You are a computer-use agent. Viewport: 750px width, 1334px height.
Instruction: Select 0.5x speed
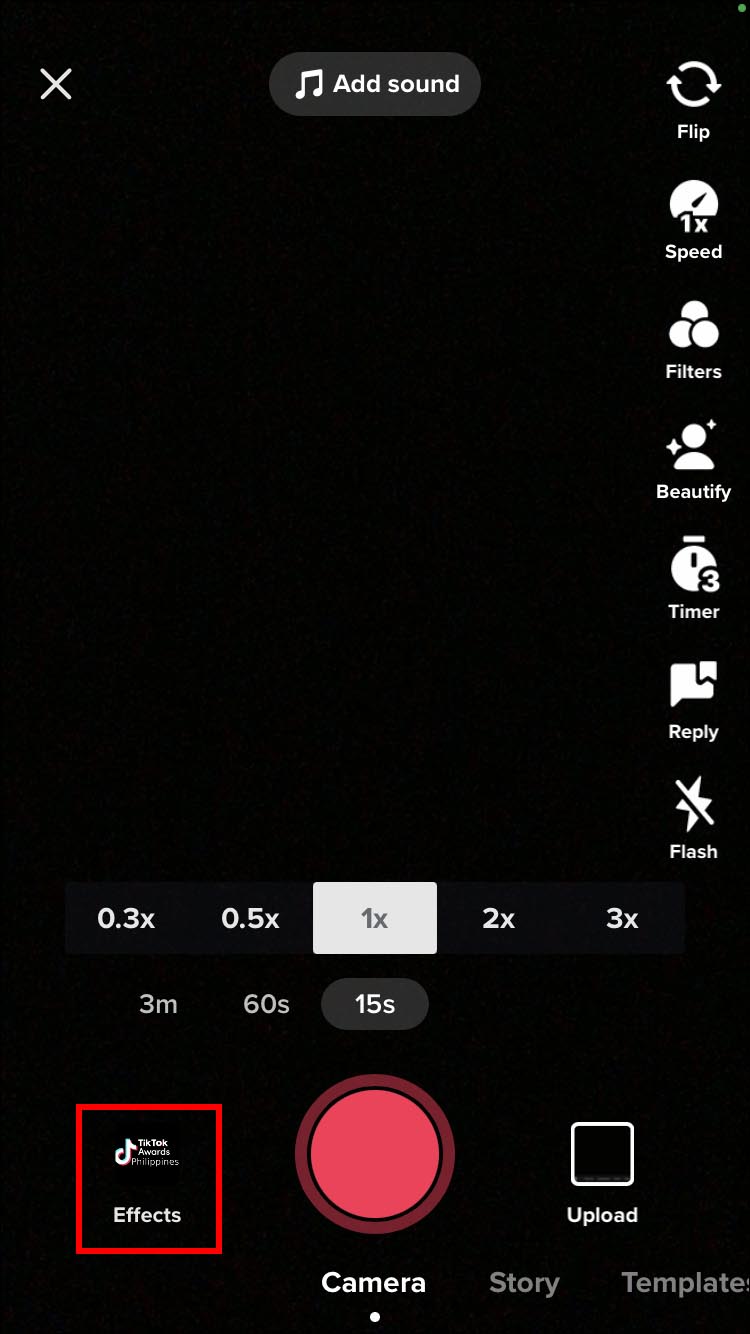click(250, 918)
